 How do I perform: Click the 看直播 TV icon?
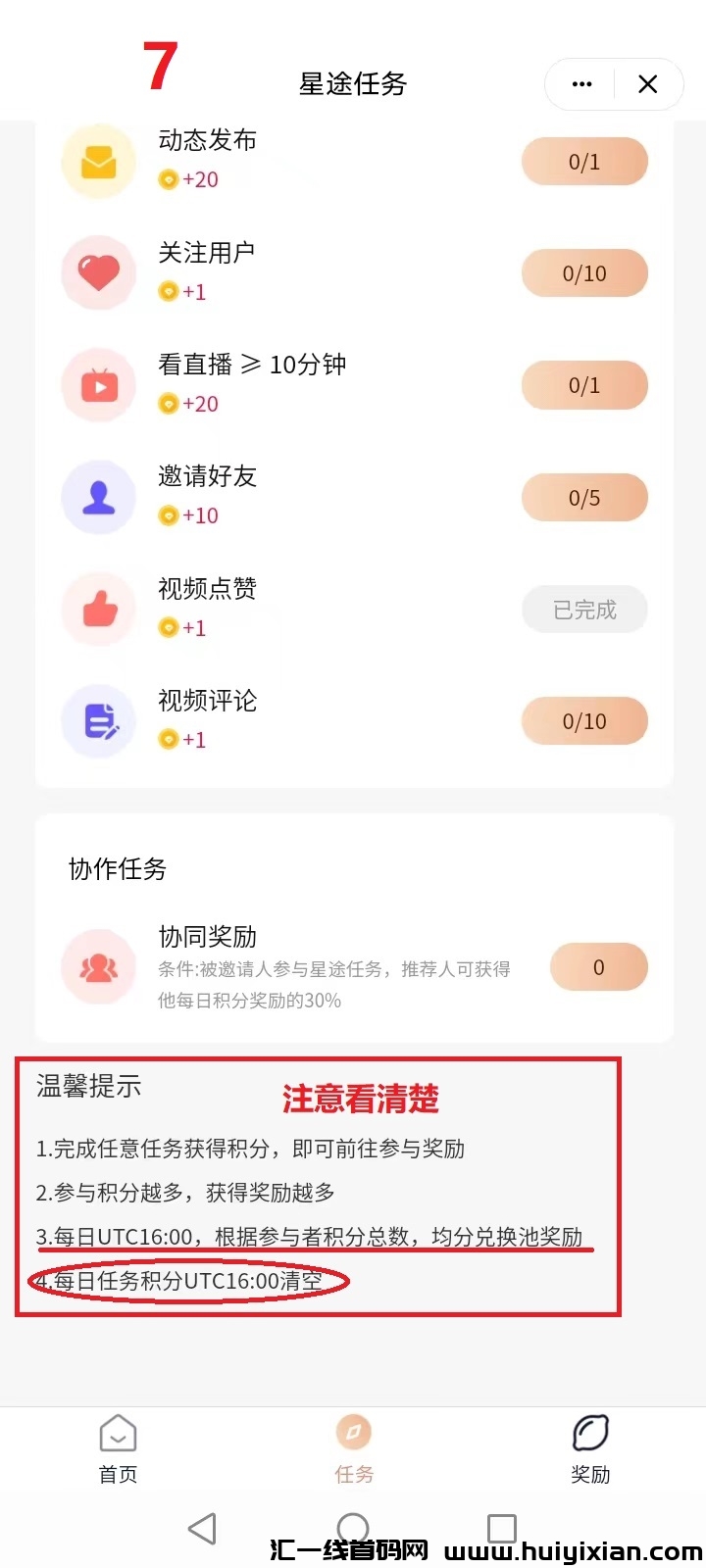[98, 384]
